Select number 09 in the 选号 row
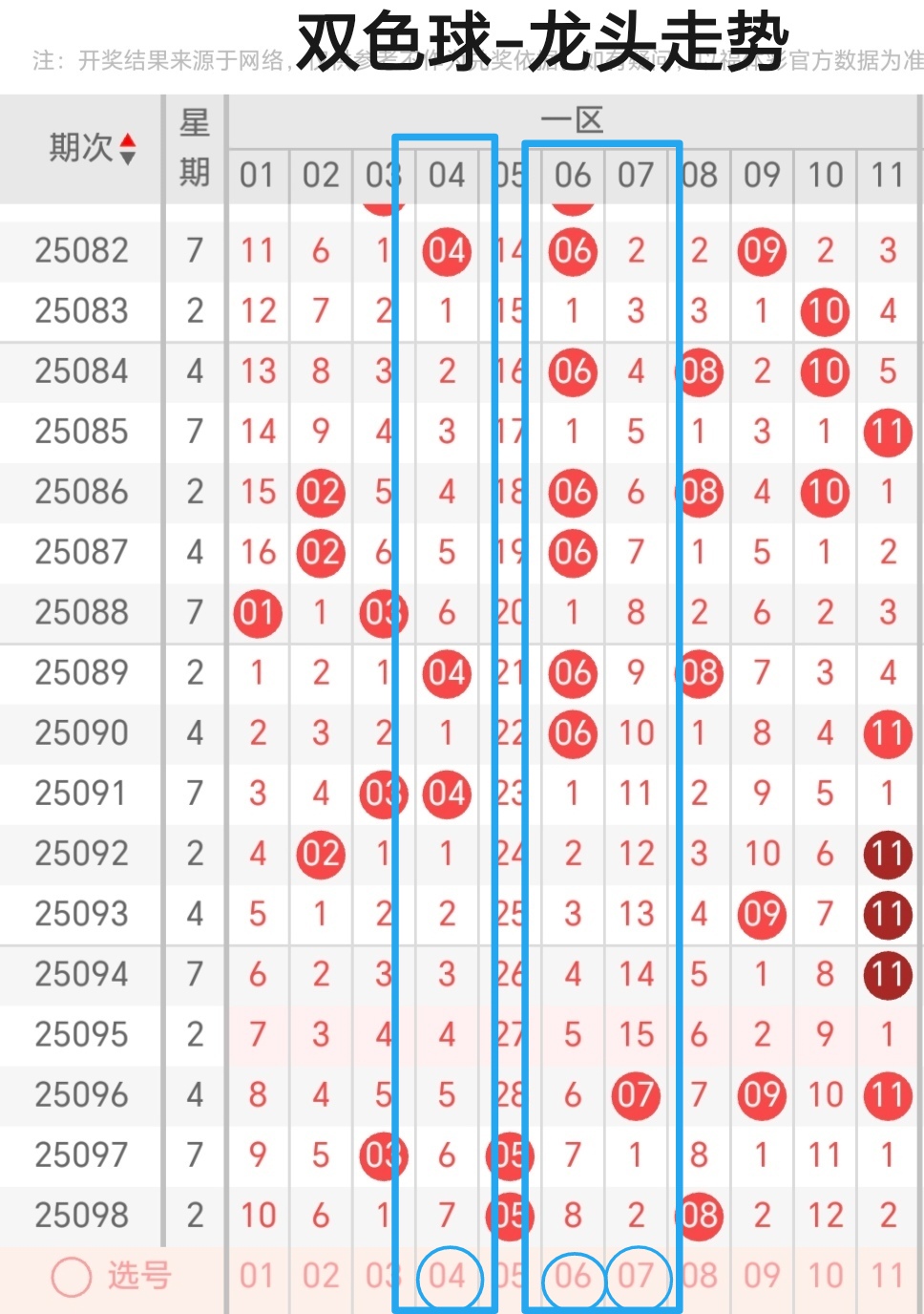 (761, 1275)
